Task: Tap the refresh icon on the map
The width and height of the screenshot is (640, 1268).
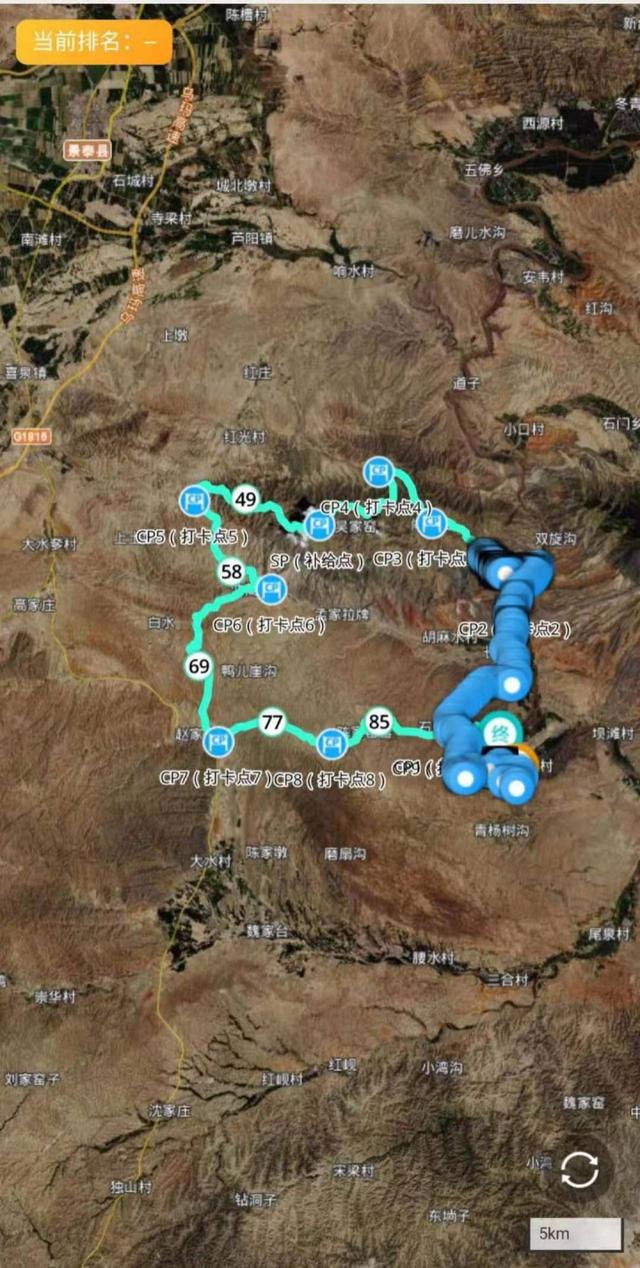Action: point(580,1169)
